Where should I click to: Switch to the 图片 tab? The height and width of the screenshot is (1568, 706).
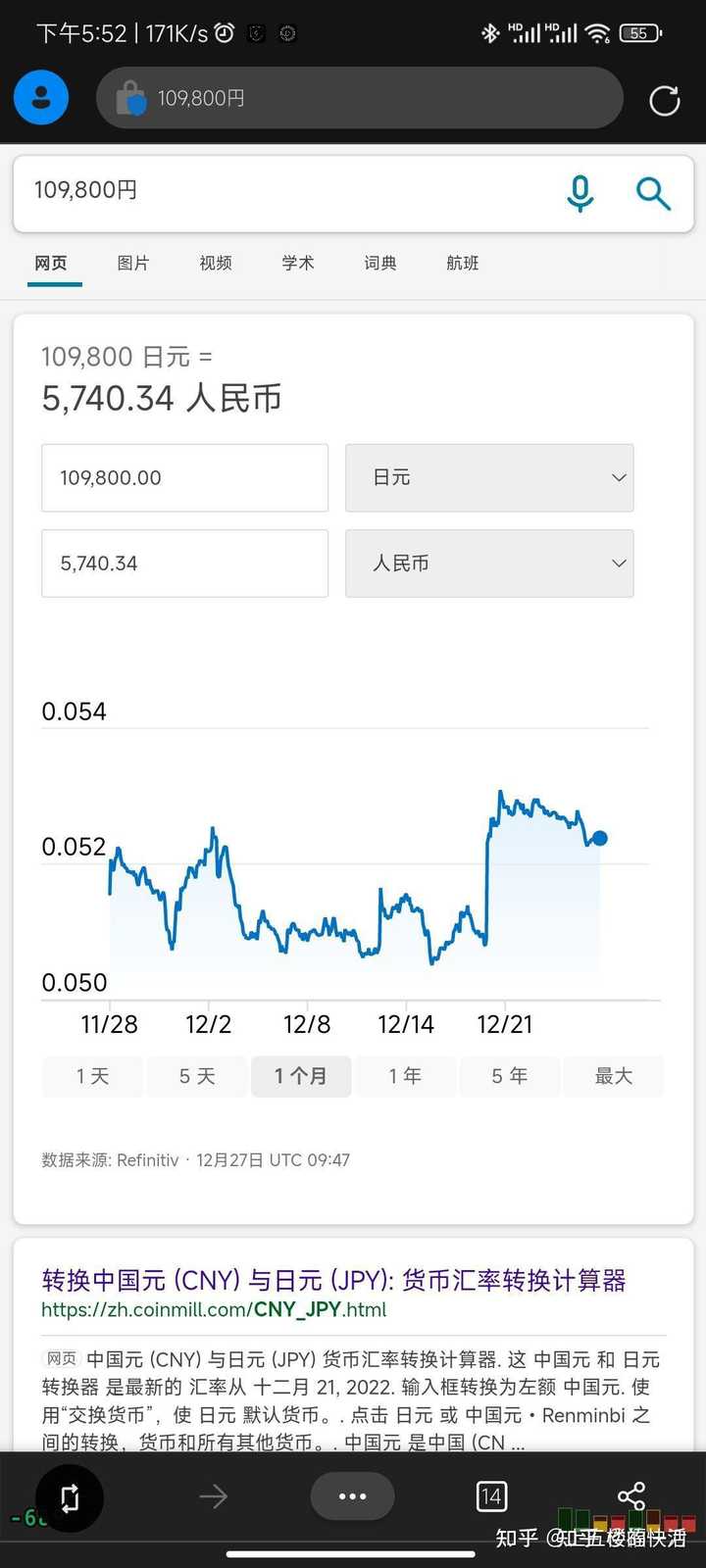(x=133, y=263)
